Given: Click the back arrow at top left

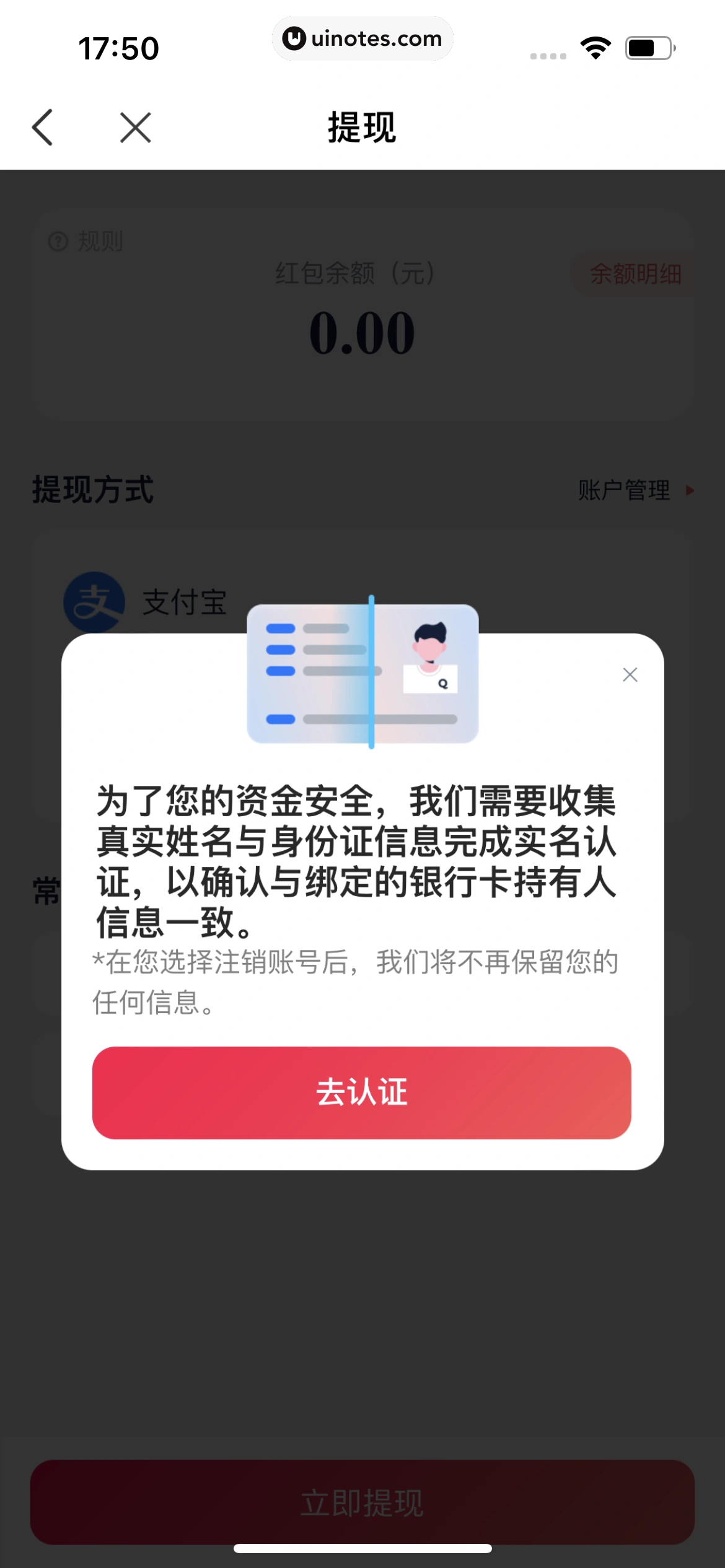Looking at the screenshot, I should coord(42,128).
